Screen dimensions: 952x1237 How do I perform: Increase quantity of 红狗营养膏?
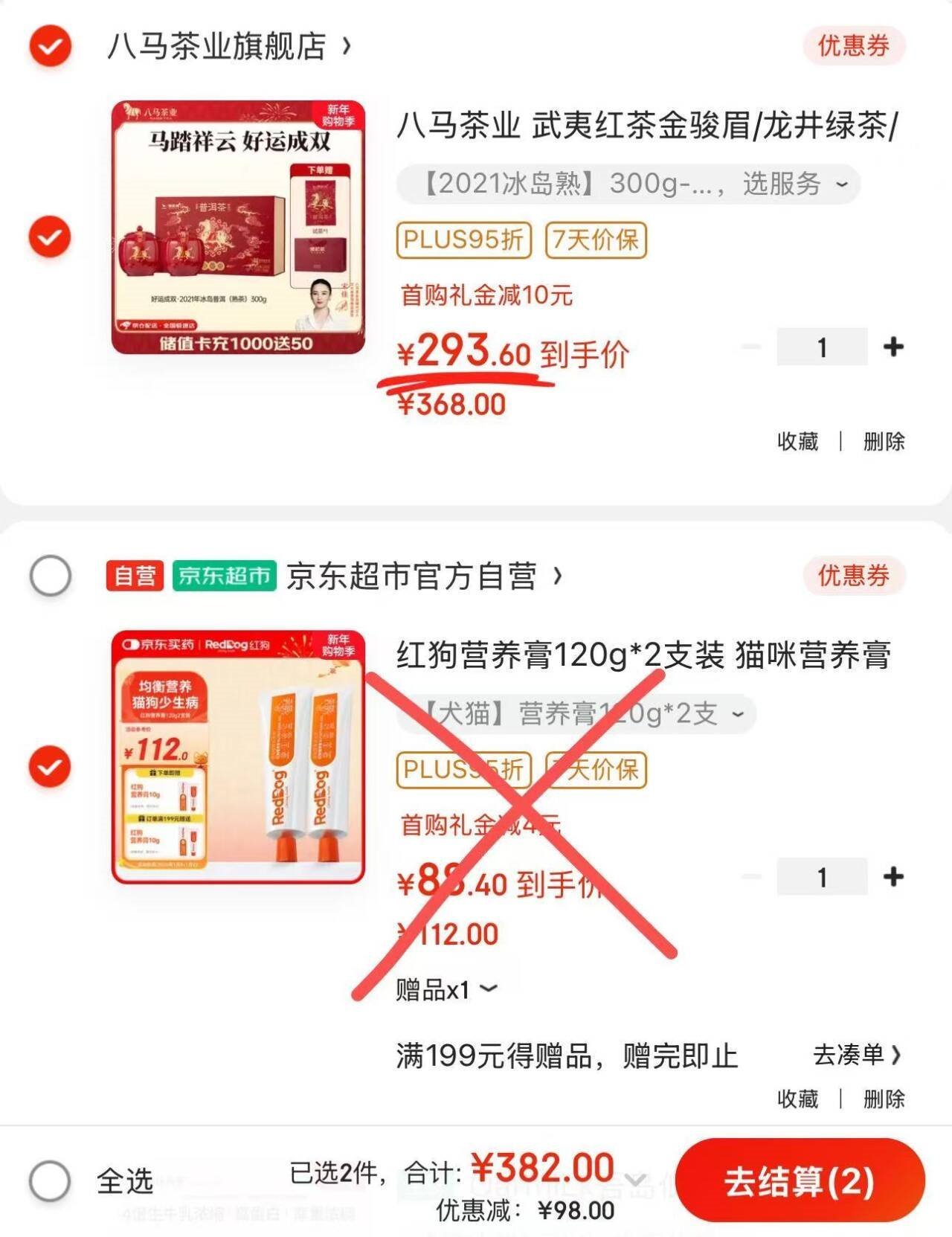point(893,876)
